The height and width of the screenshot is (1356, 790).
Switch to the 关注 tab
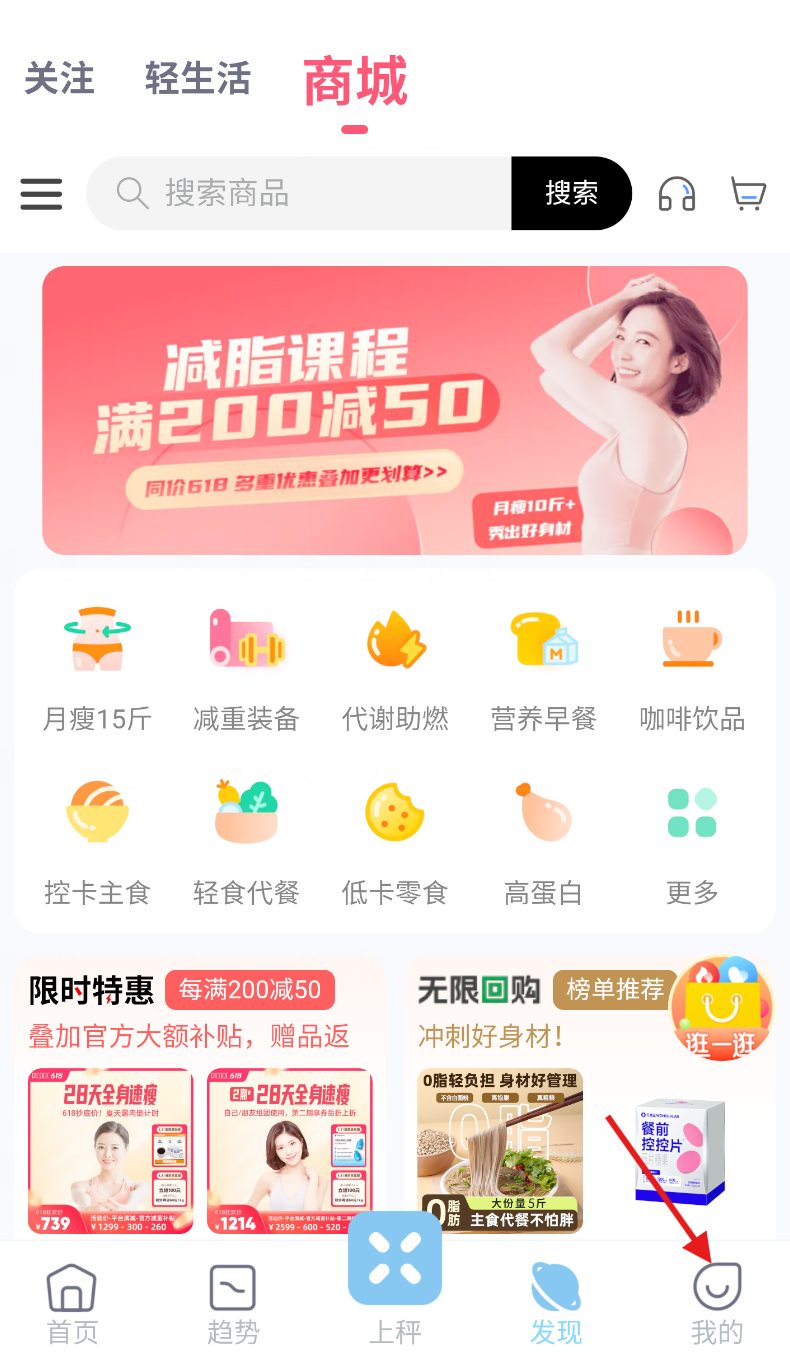click(59, 79)
